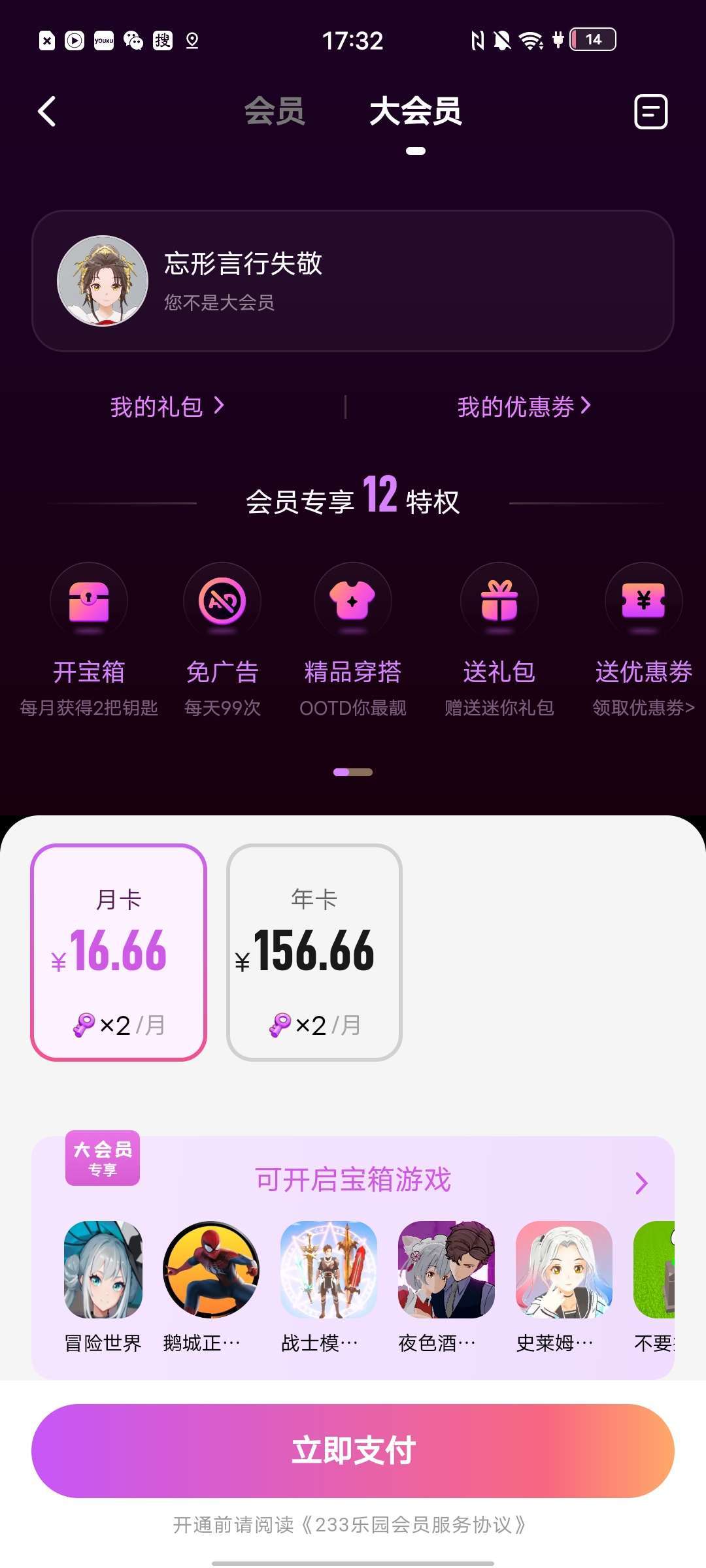The image size is (706, 1568).
Task: Open 我的优惠券
Action: tap(523, 406)
